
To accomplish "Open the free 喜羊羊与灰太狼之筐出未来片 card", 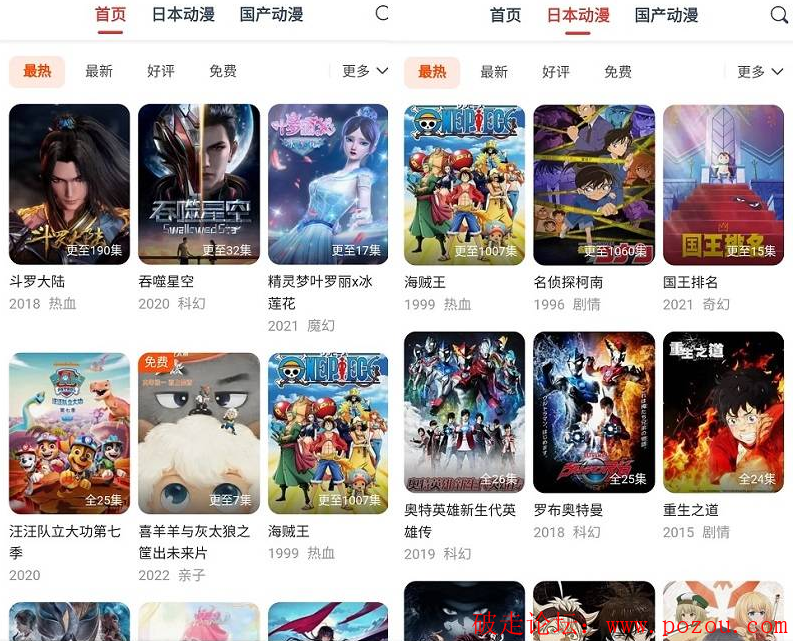I will (x=198, y=433).
